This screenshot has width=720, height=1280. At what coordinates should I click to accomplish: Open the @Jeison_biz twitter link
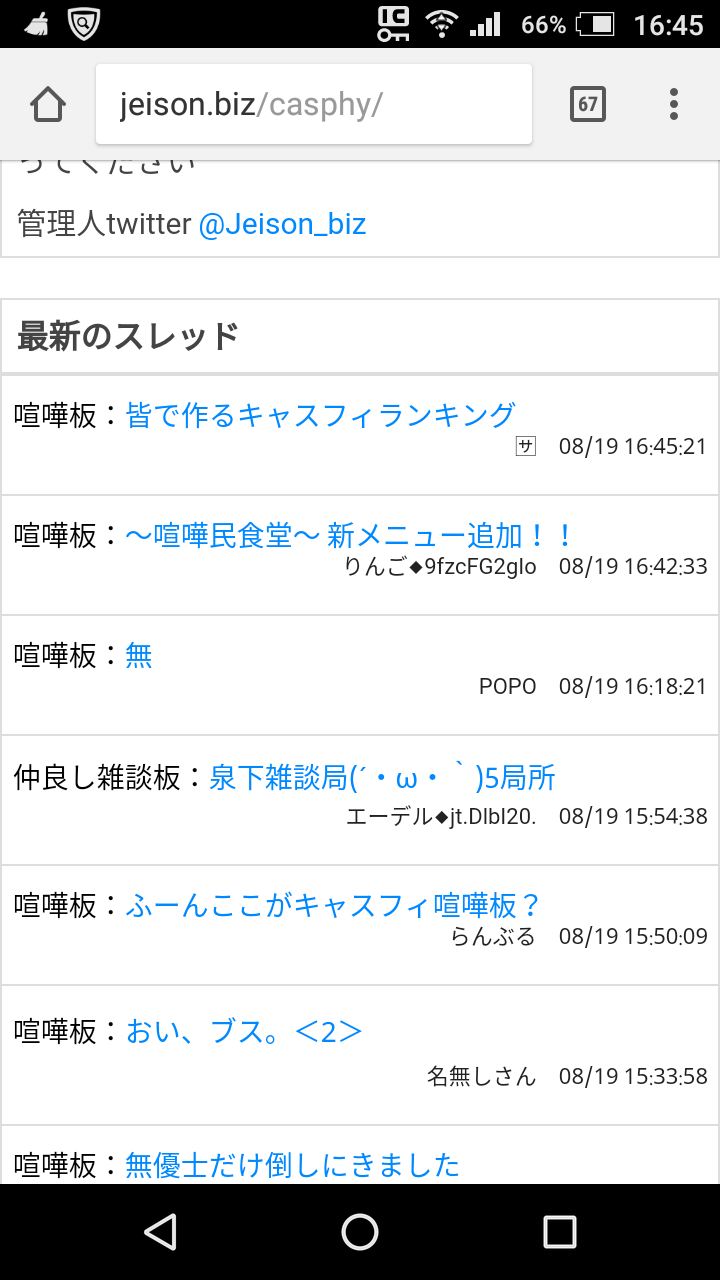click(282, 224)
